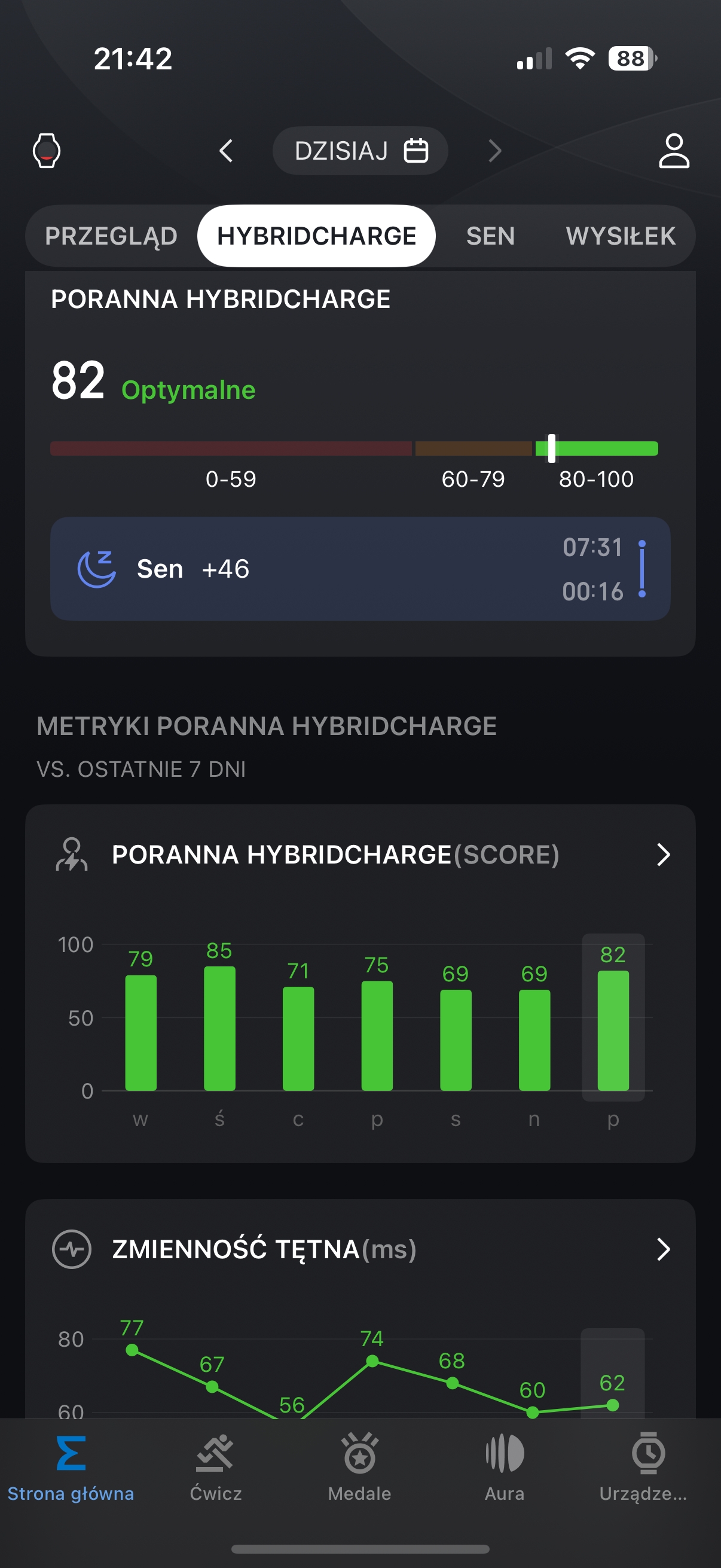Open the Sen +46 sleep card
This screenshot has width=721, height=1568.
click(x=360, y=569)
